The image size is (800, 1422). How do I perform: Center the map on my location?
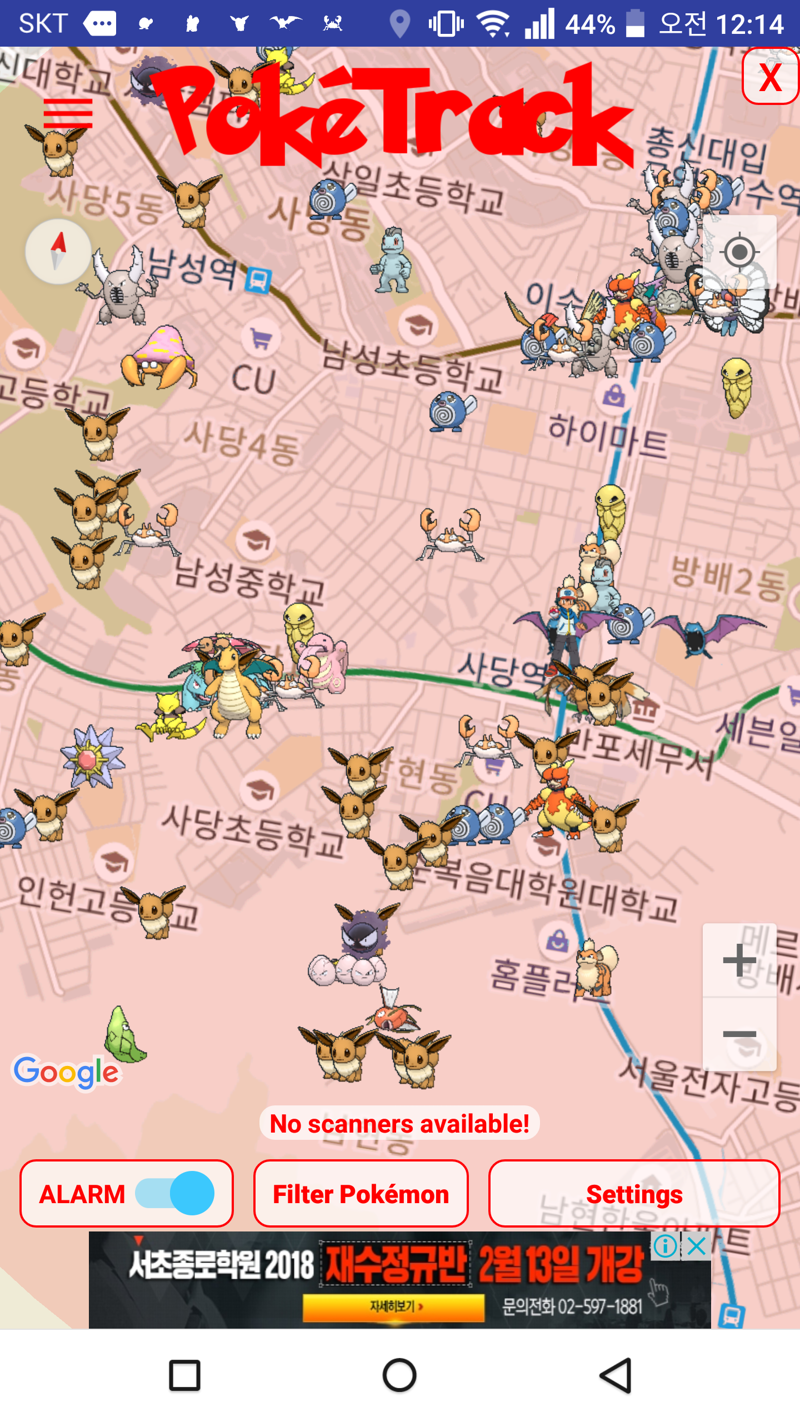click(739, 252)
